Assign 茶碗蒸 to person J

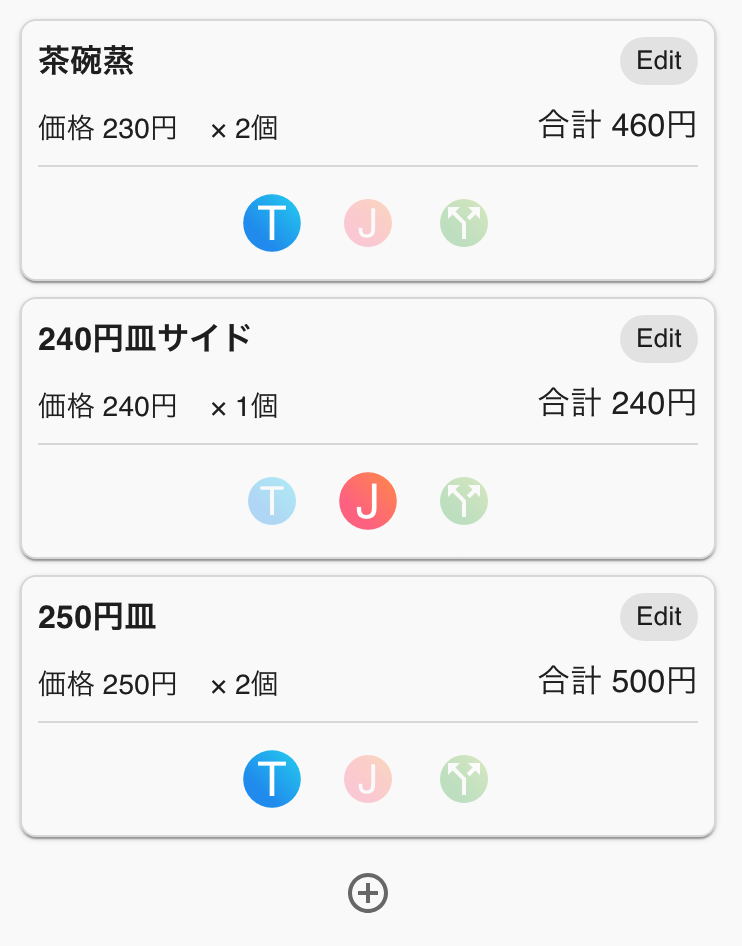(368, 223)
